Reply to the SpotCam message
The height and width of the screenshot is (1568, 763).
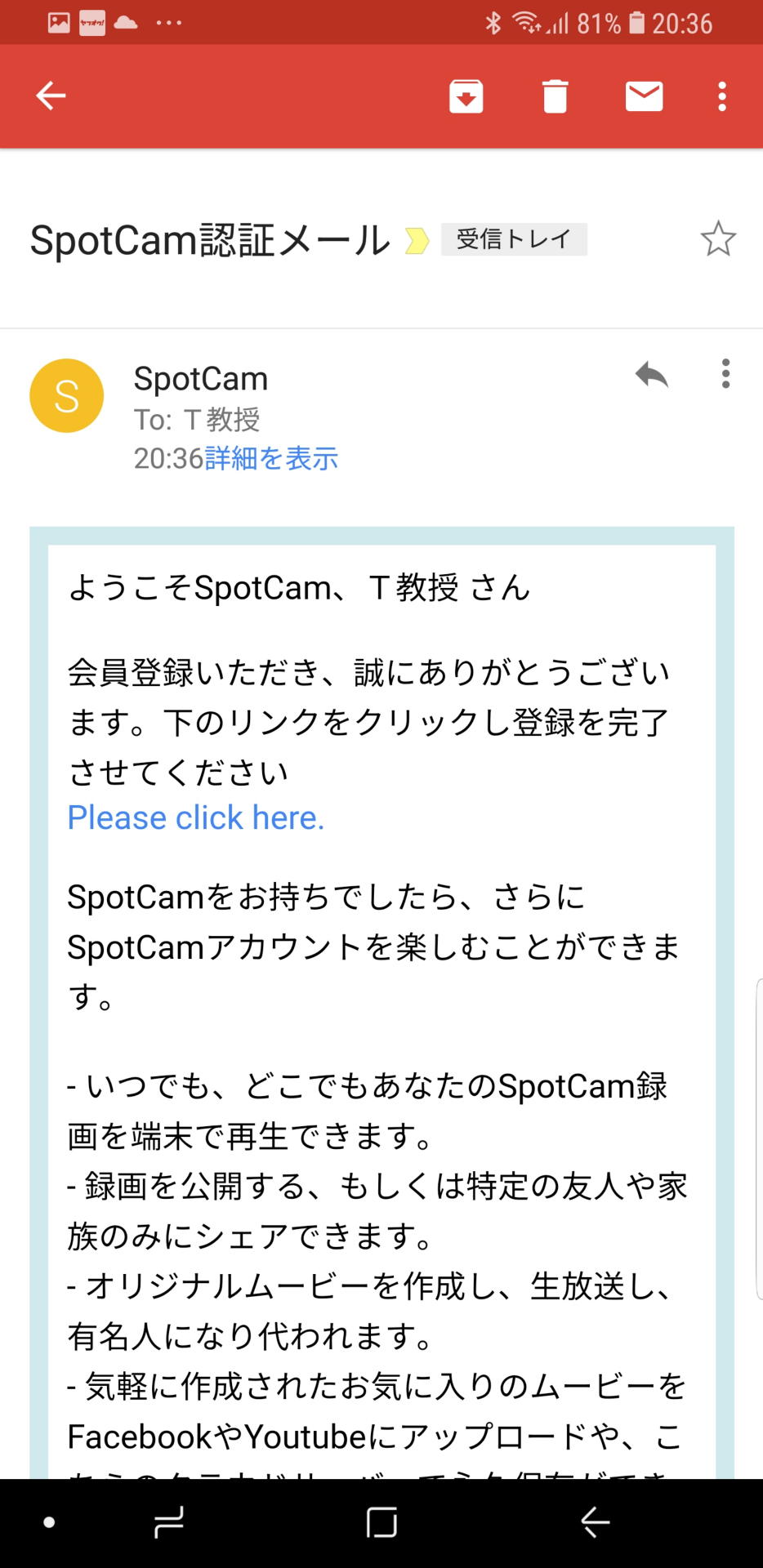pyautogui.click(x=651, y=375)
